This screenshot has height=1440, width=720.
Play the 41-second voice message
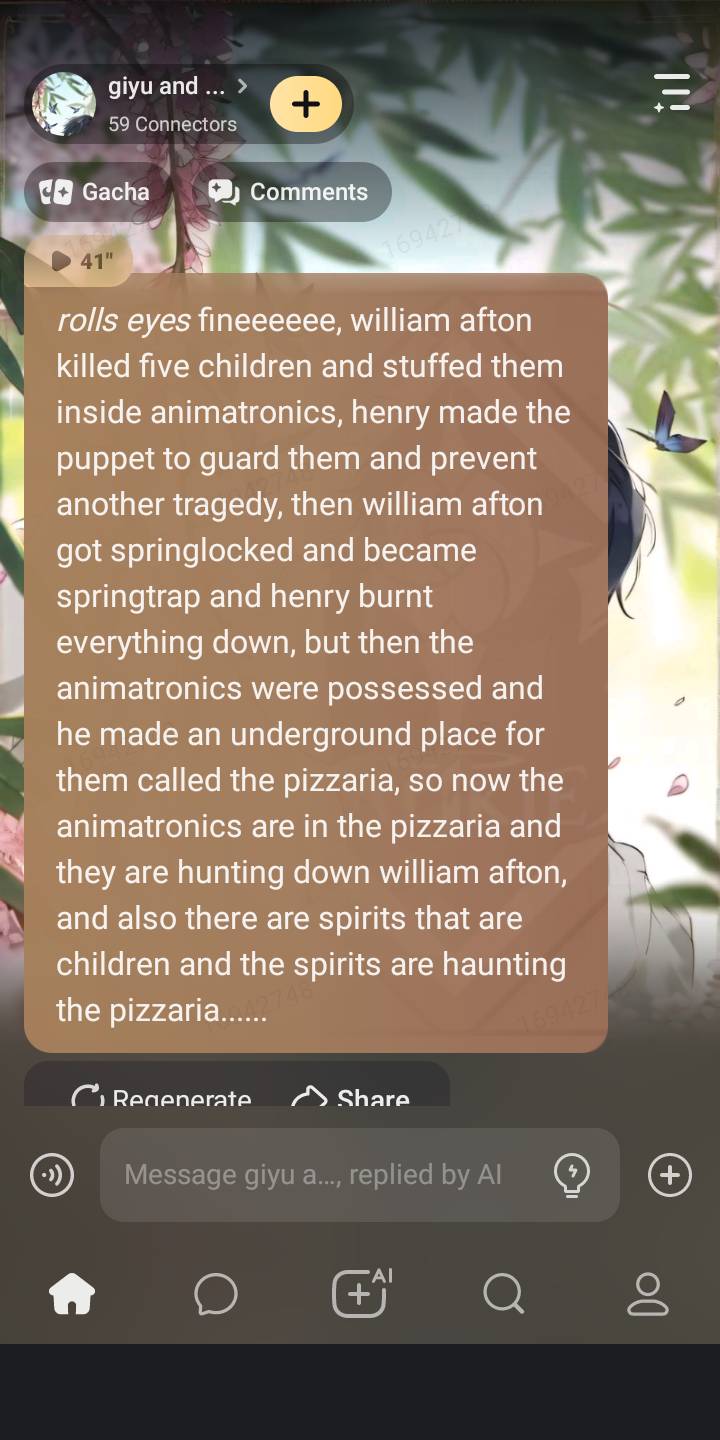(x=78, y=261)
